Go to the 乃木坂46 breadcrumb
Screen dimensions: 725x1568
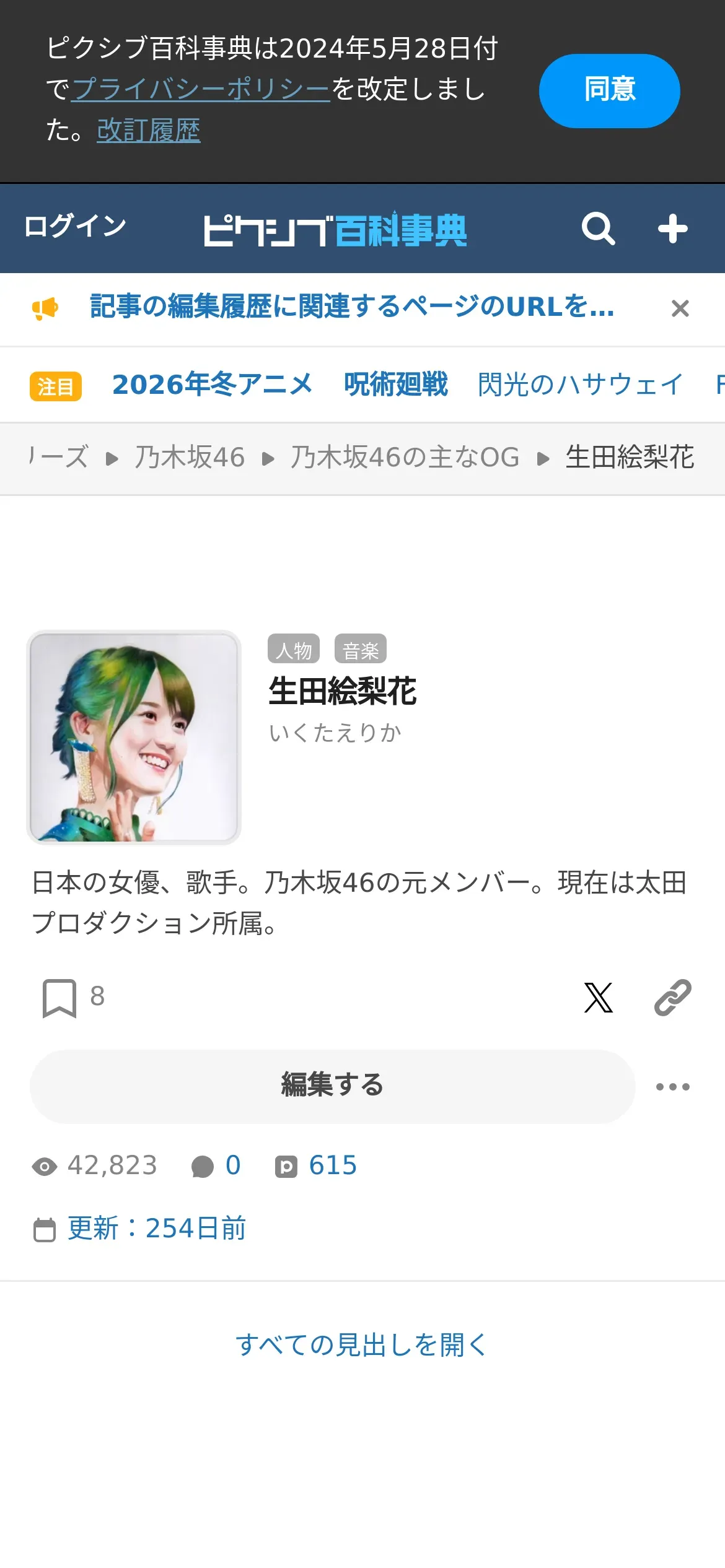point(190,458)
